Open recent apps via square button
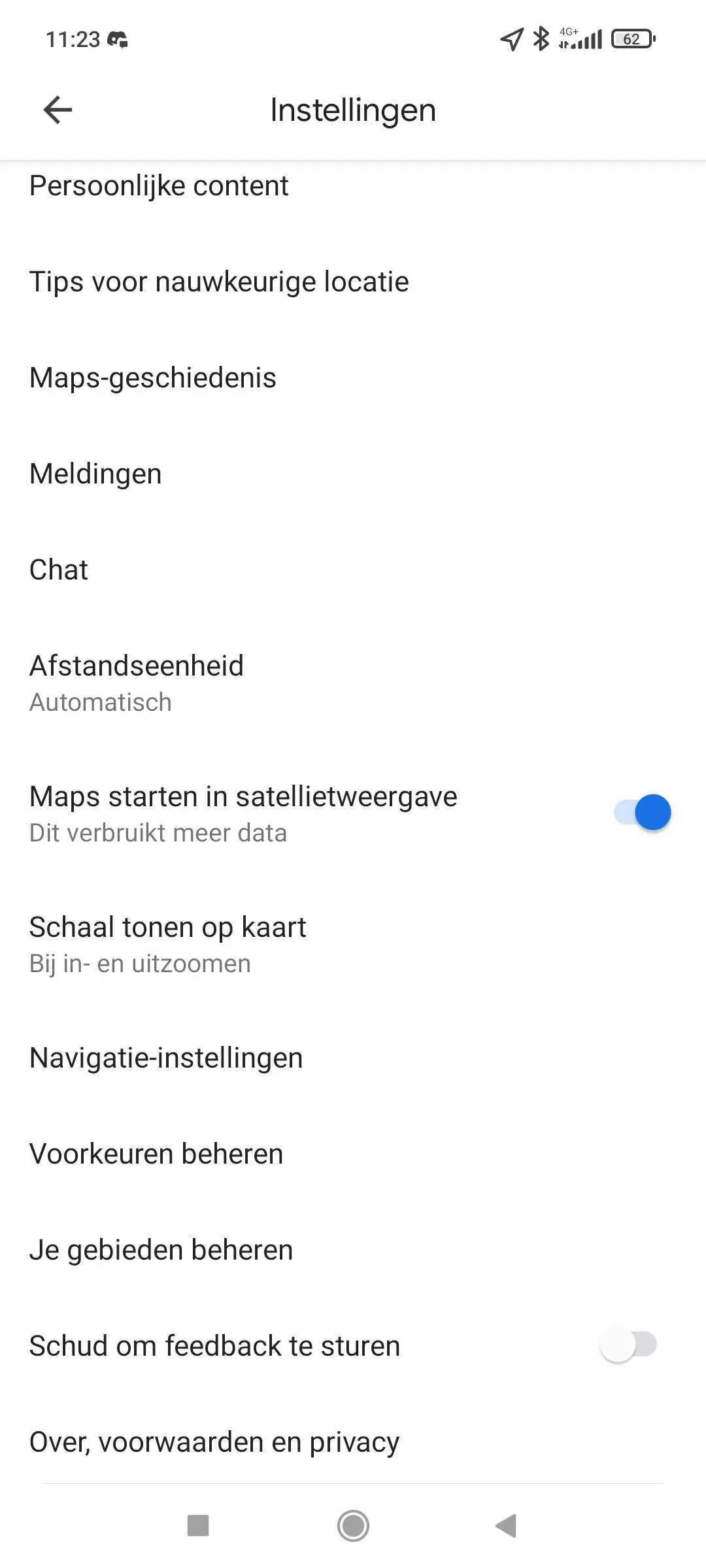Image resolution: width=706 pixels, height=1568 pixels. tap(198, 1526)
